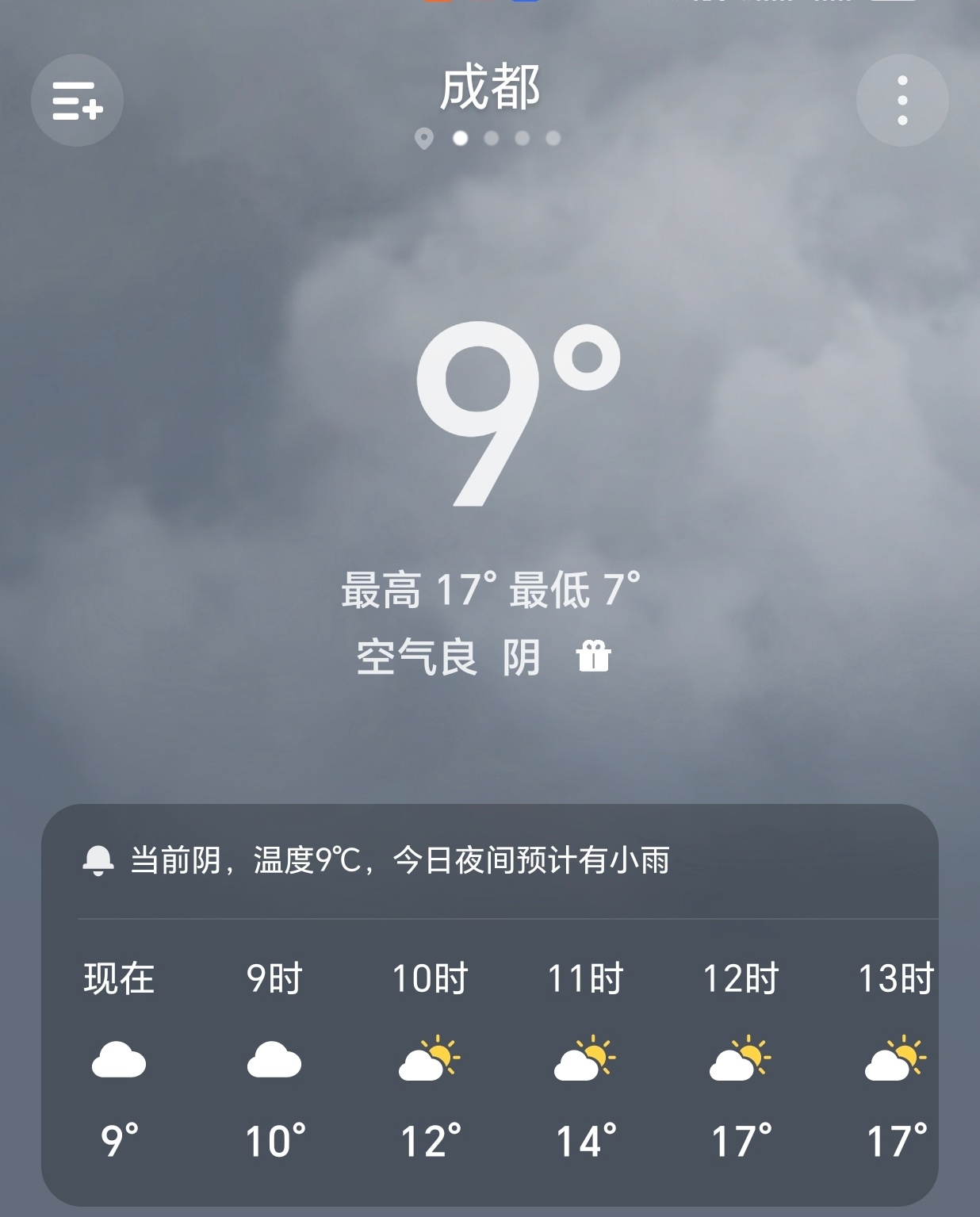Open the more options menu

[x=902, y=101]
